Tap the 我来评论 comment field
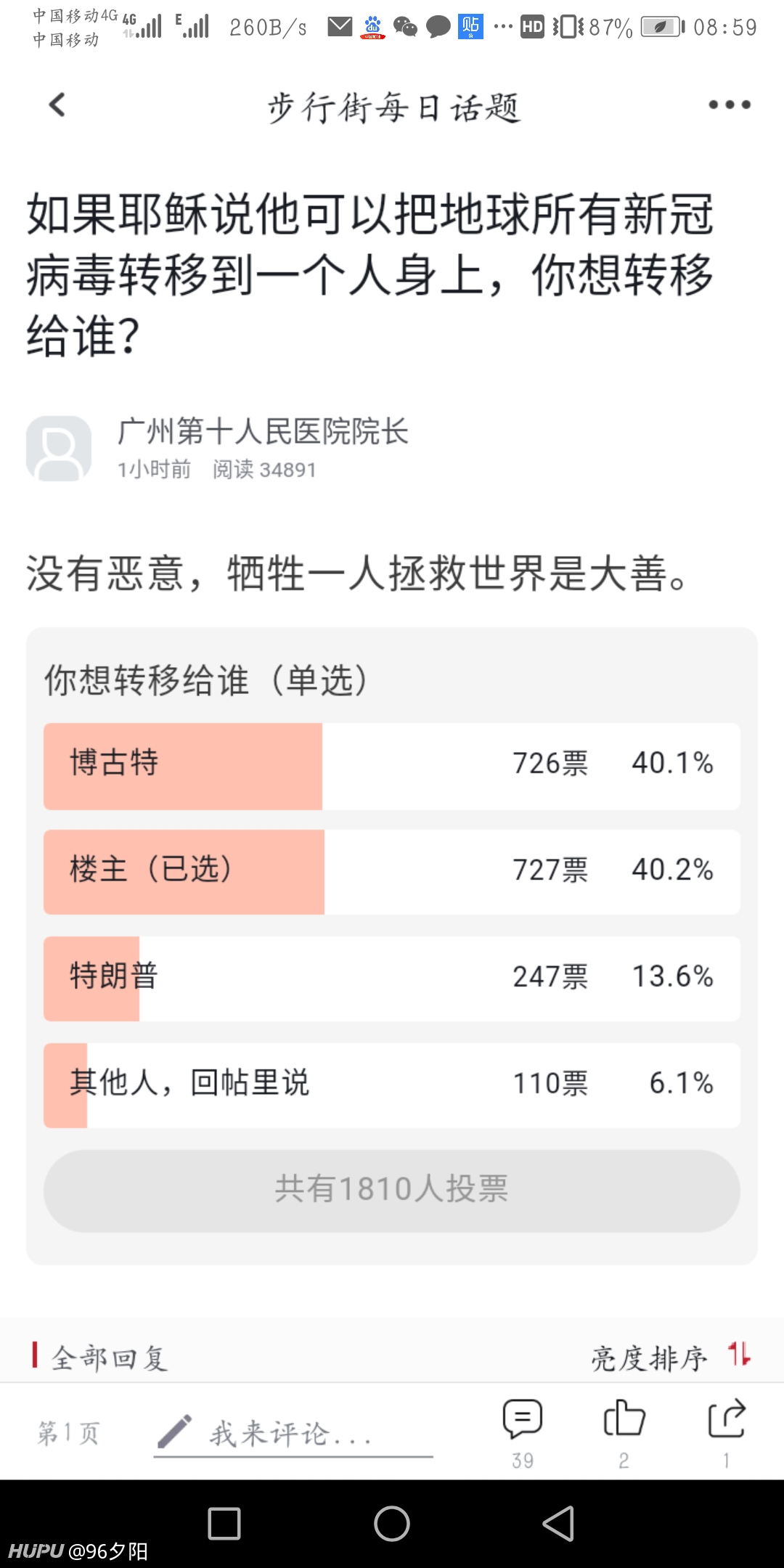The height and width of the screenshot is (1568, 784). pyautogui.click(x=293, y=1434)
